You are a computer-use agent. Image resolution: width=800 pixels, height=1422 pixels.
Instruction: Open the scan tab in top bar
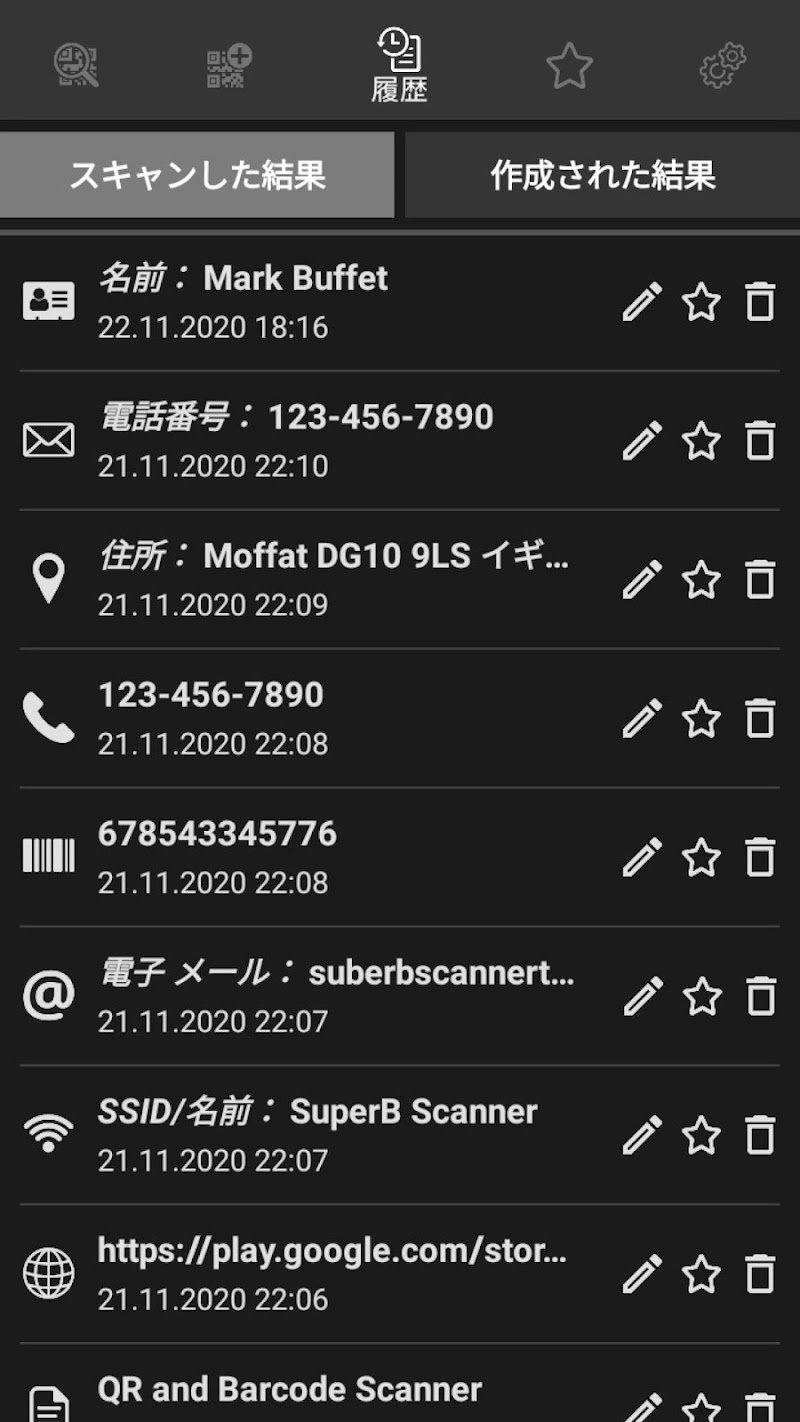(76, 65)
